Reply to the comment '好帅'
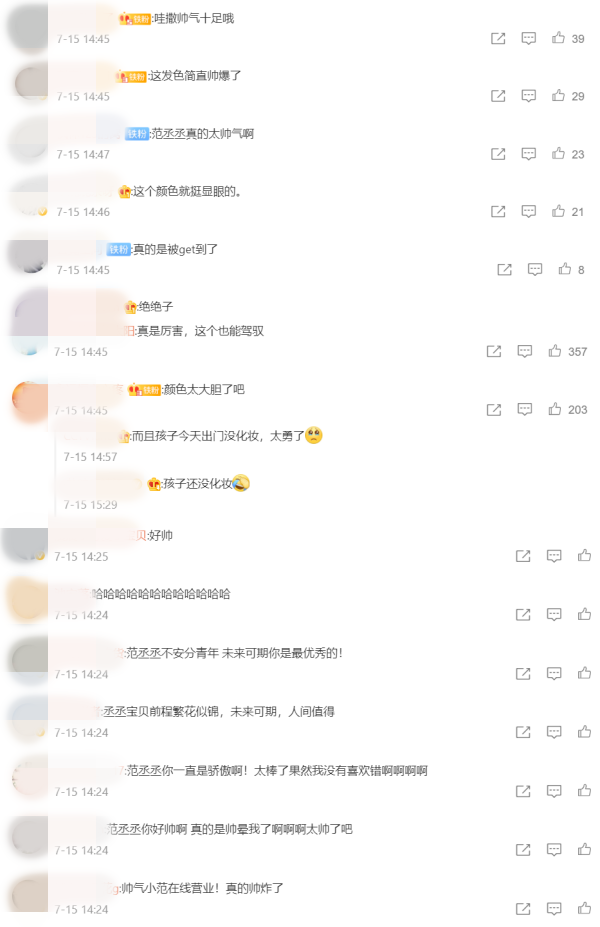This screenshot has height=927, width=600. coord(553,555)
